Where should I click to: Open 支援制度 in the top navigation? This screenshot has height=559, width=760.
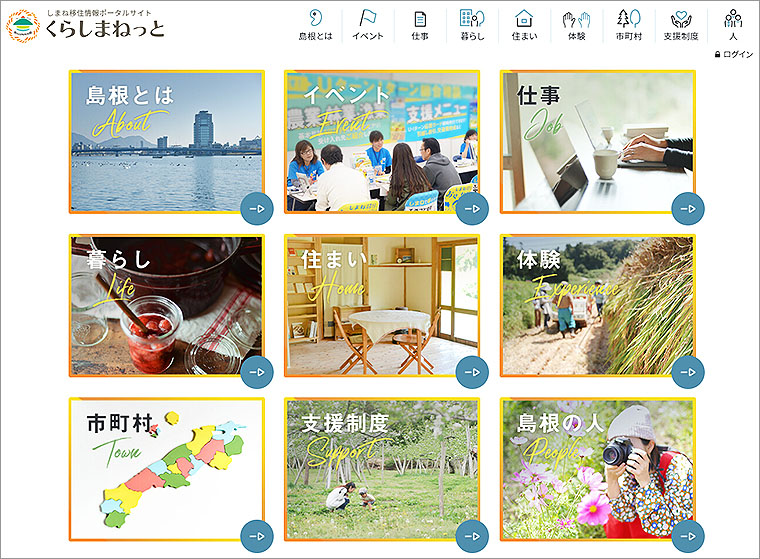coord(681,24)
